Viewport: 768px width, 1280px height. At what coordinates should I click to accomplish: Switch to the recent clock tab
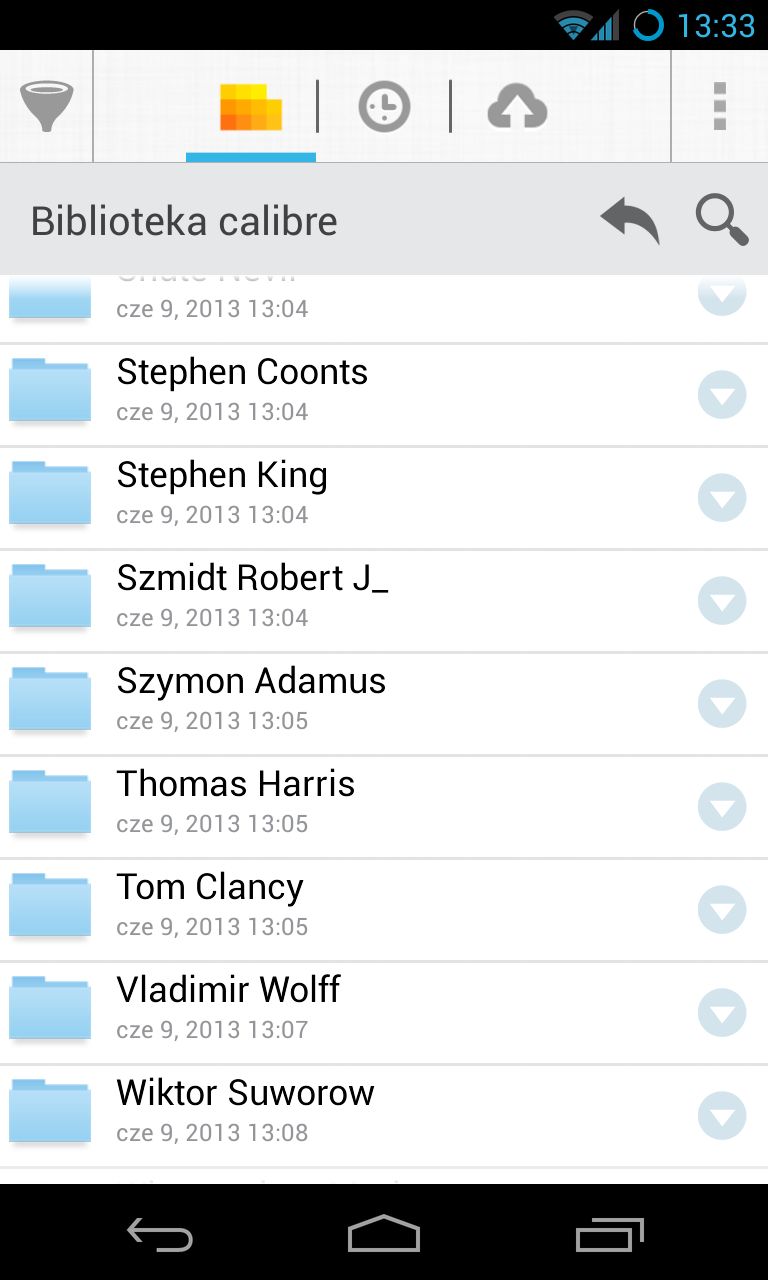coord(384,106)
